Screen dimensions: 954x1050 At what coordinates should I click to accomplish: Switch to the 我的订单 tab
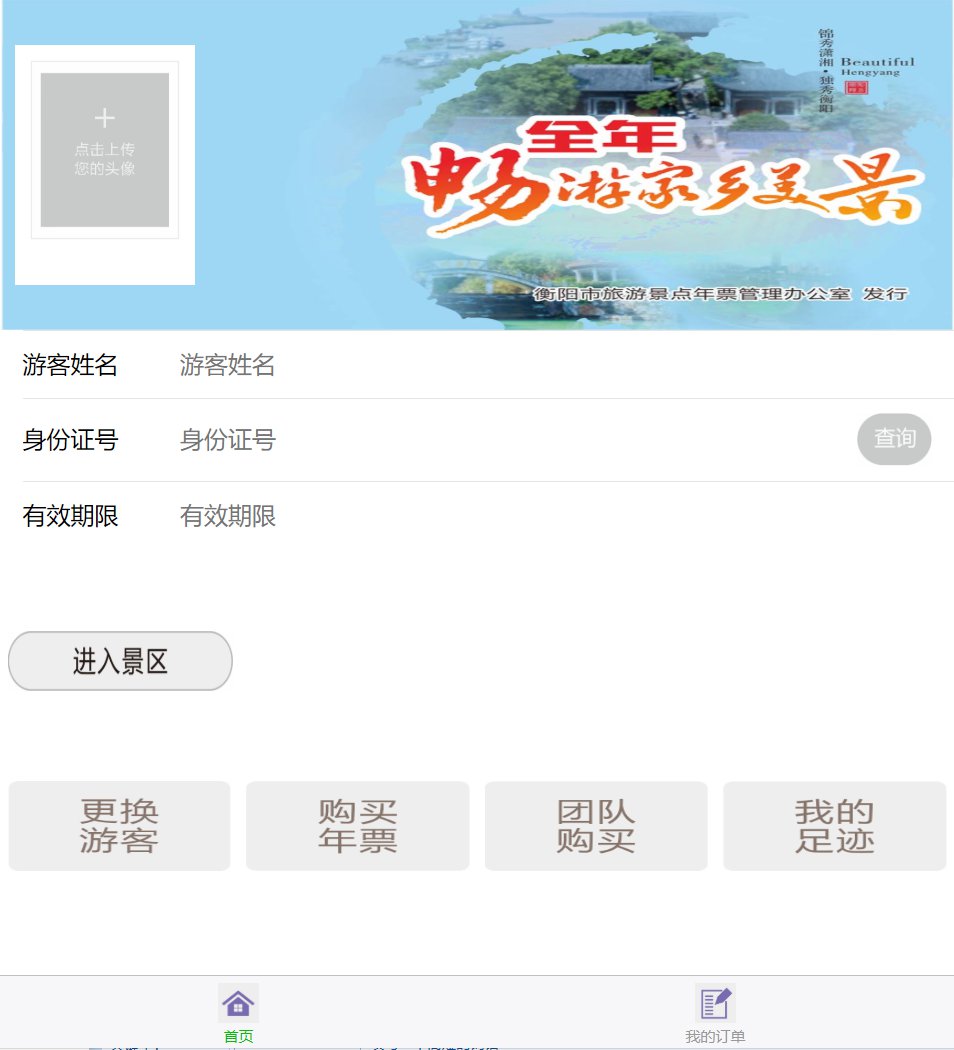pos(715,1012)
